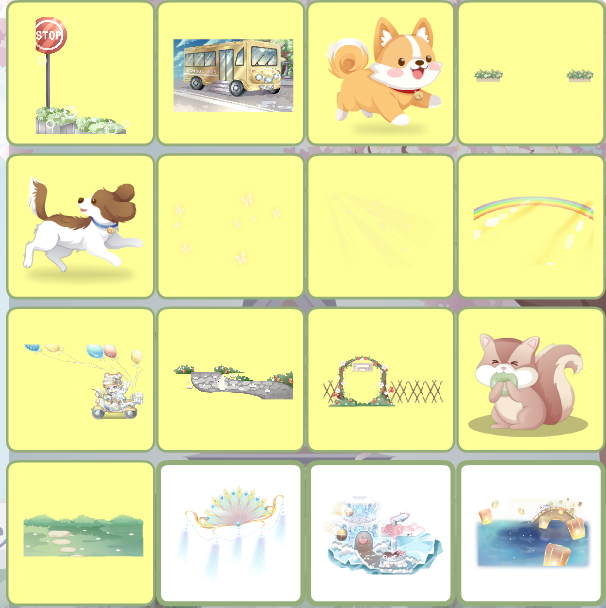The height and width of the screenshot is (608, 606).
Task: Choose the stone path tile
Action: point(231,380)
